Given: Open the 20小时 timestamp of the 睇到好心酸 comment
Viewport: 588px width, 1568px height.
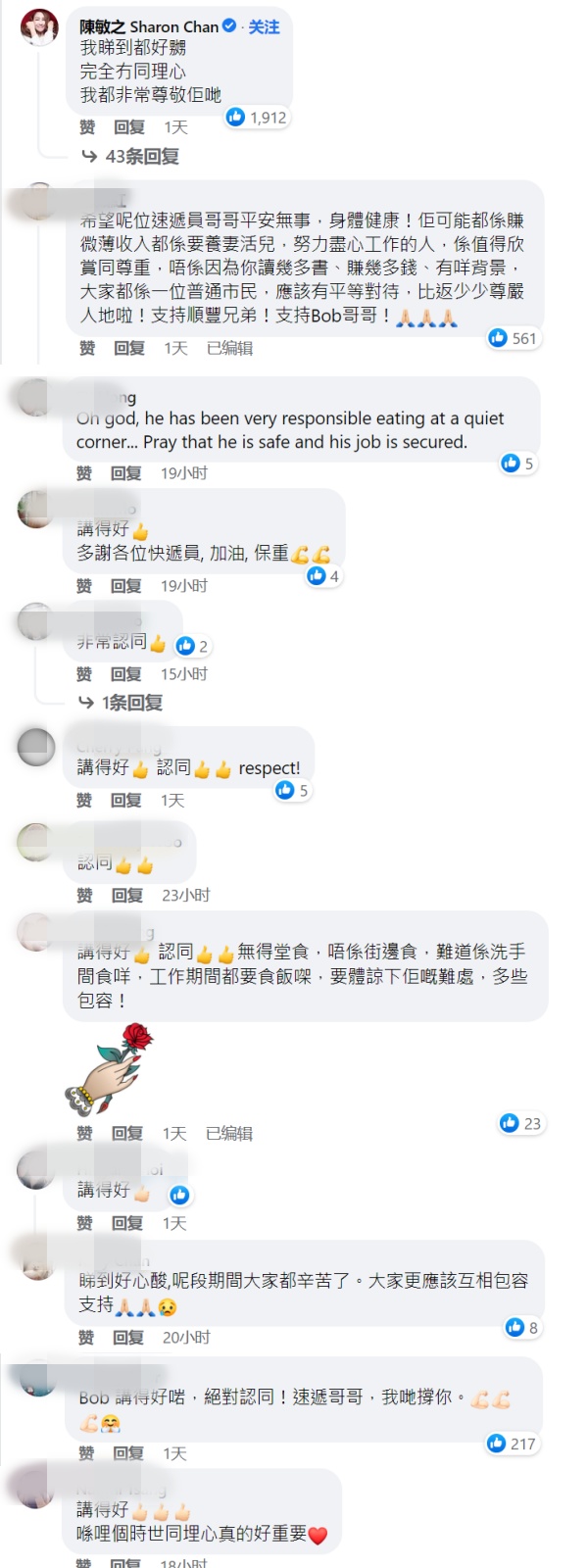Looking at the screenshot, I should coord(186,1338).
